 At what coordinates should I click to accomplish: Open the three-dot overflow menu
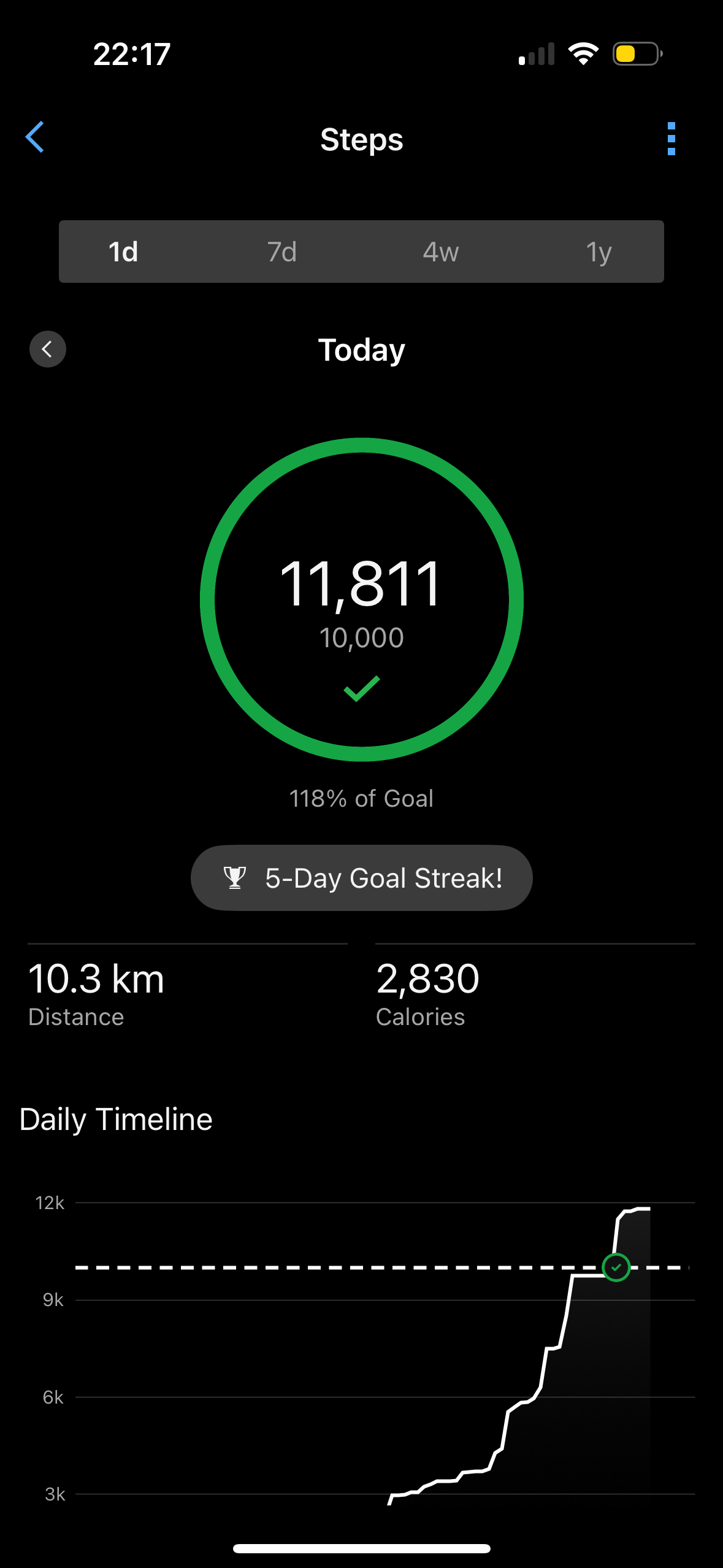[671, 139]
